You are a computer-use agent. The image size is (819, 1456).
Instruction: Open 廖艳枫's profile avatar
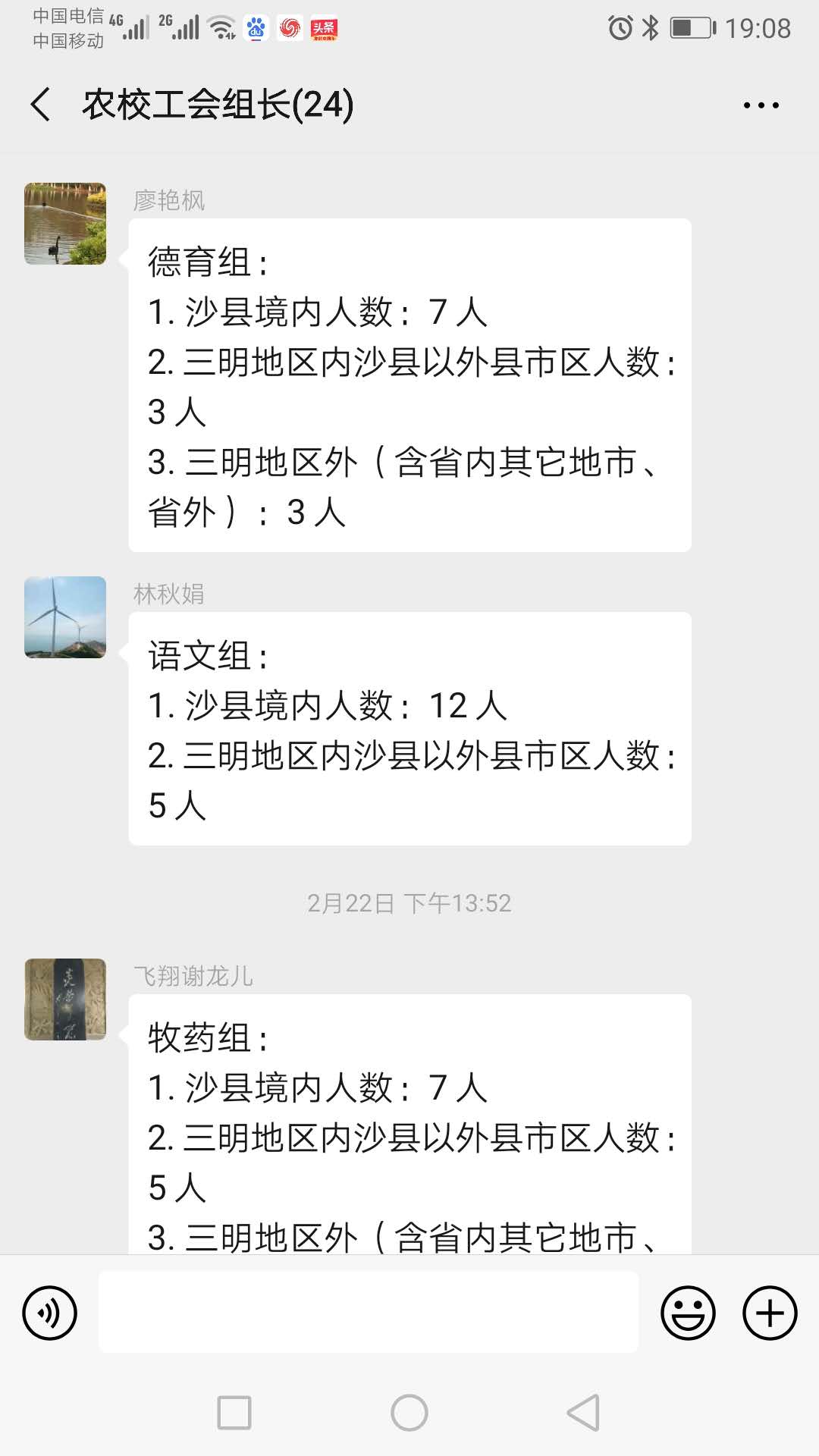click(65, 224)
